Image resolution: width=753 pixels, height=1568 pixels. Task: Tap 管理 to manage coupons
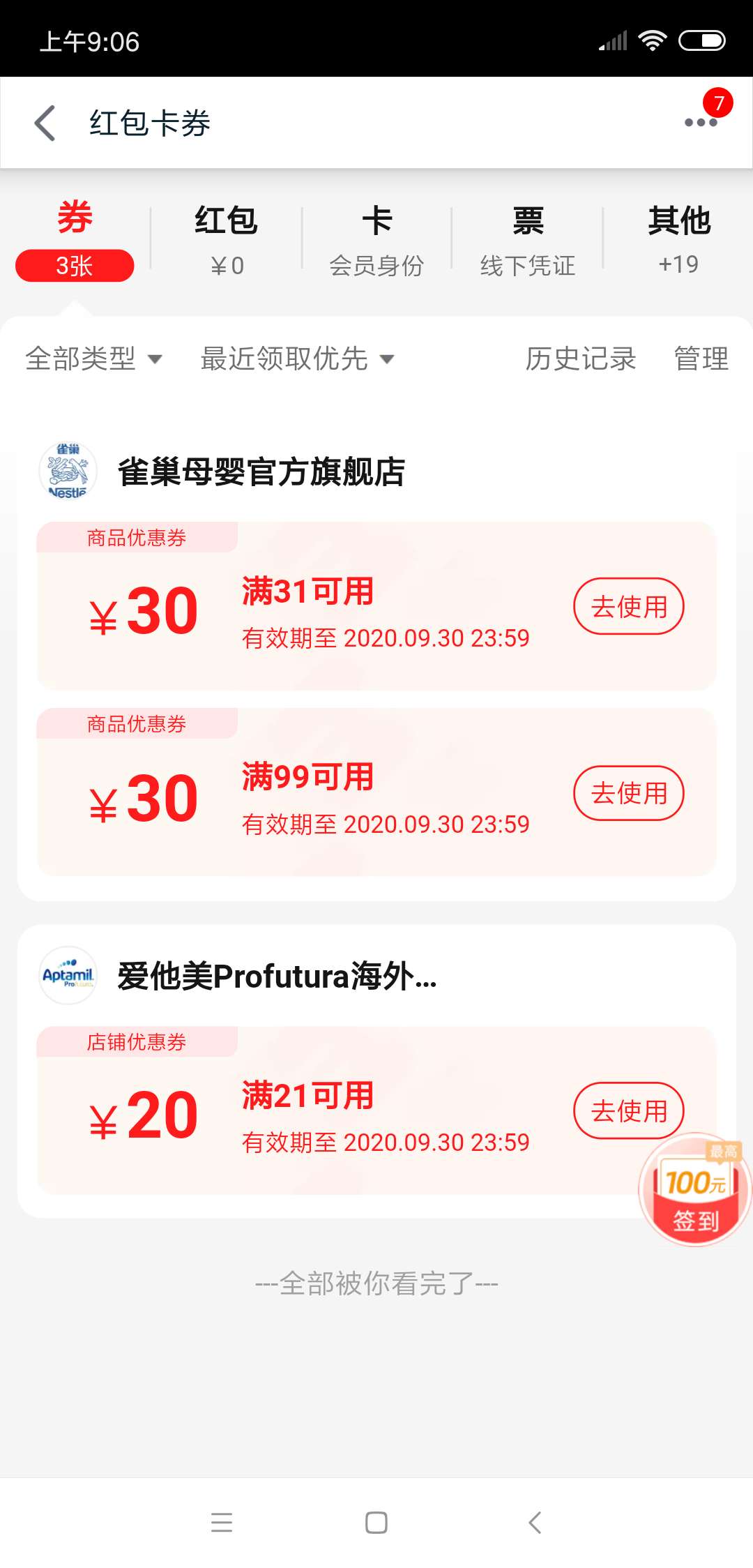pos(701,359)
